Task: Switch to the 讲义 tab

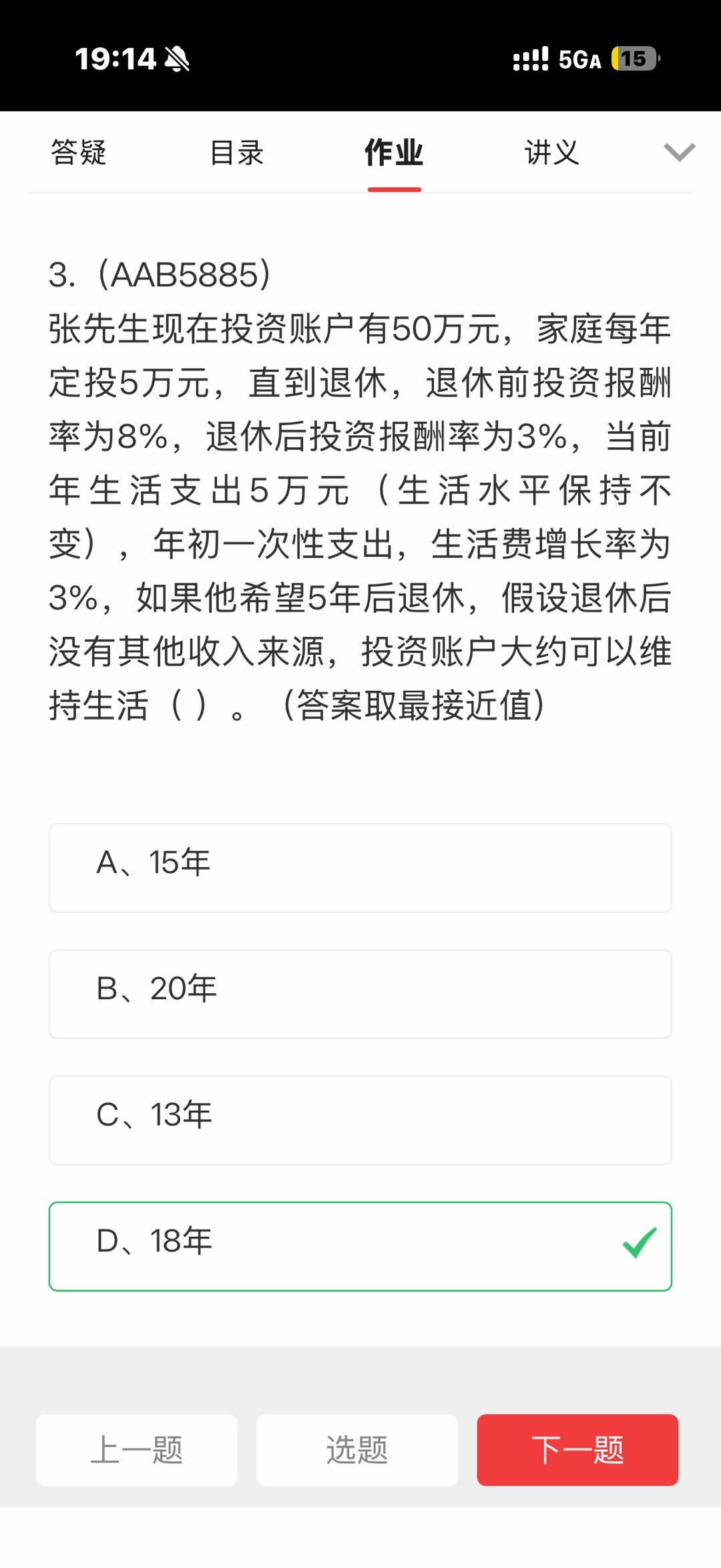Action: point(551,153)
